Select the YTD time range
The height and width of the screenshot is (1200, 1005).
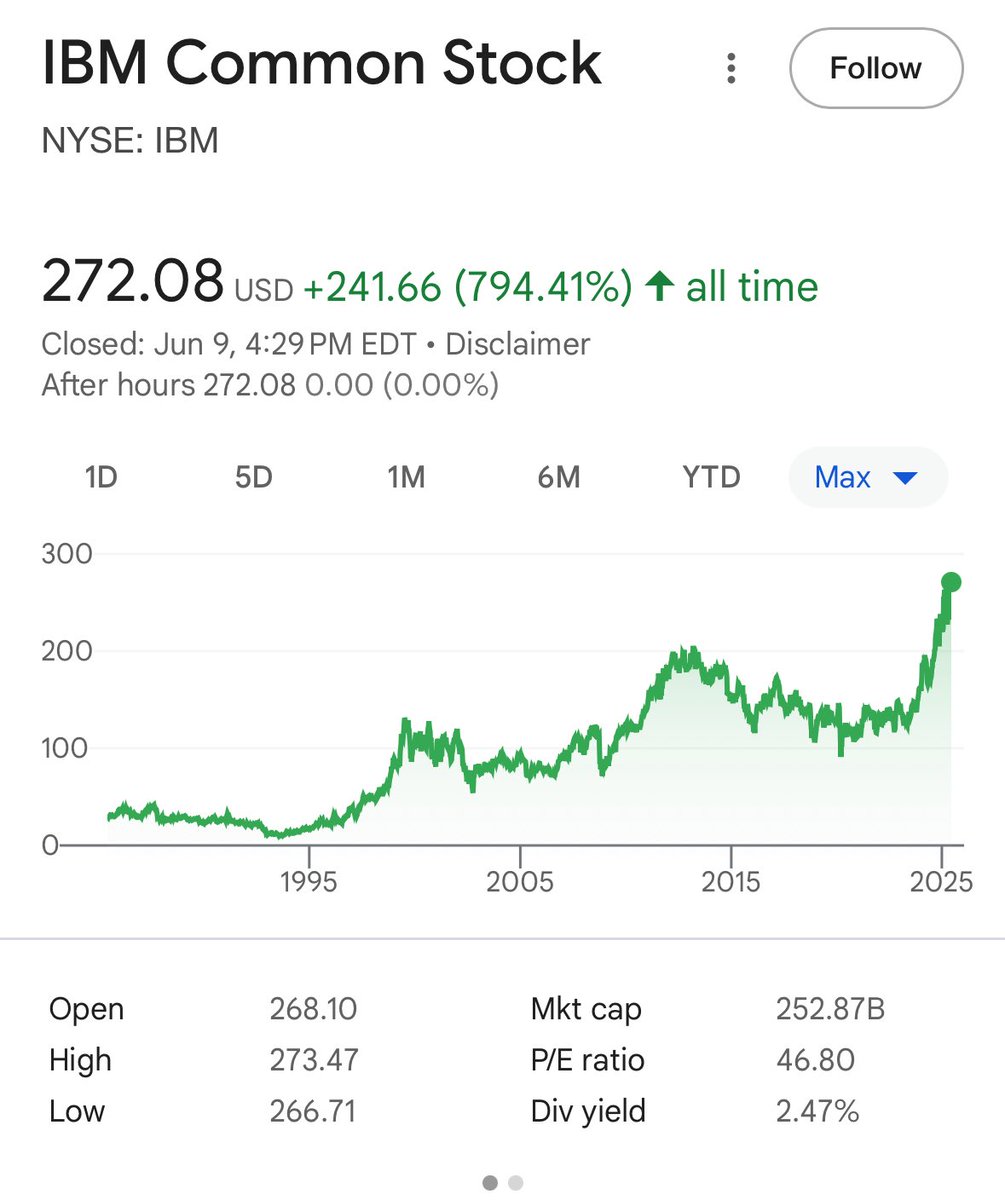tap(711, 477)
